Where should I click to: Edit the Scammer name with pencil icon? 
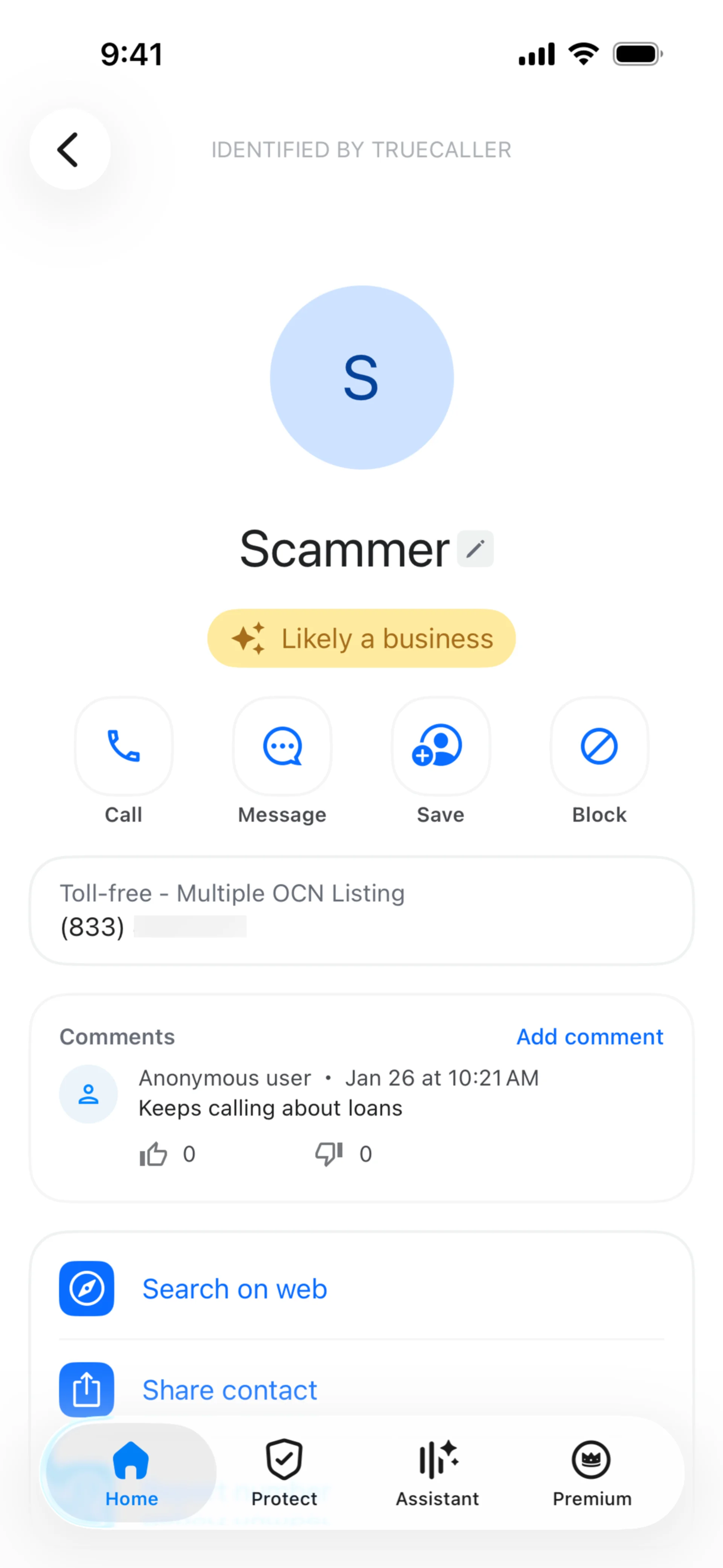click(x=475, y=549)
